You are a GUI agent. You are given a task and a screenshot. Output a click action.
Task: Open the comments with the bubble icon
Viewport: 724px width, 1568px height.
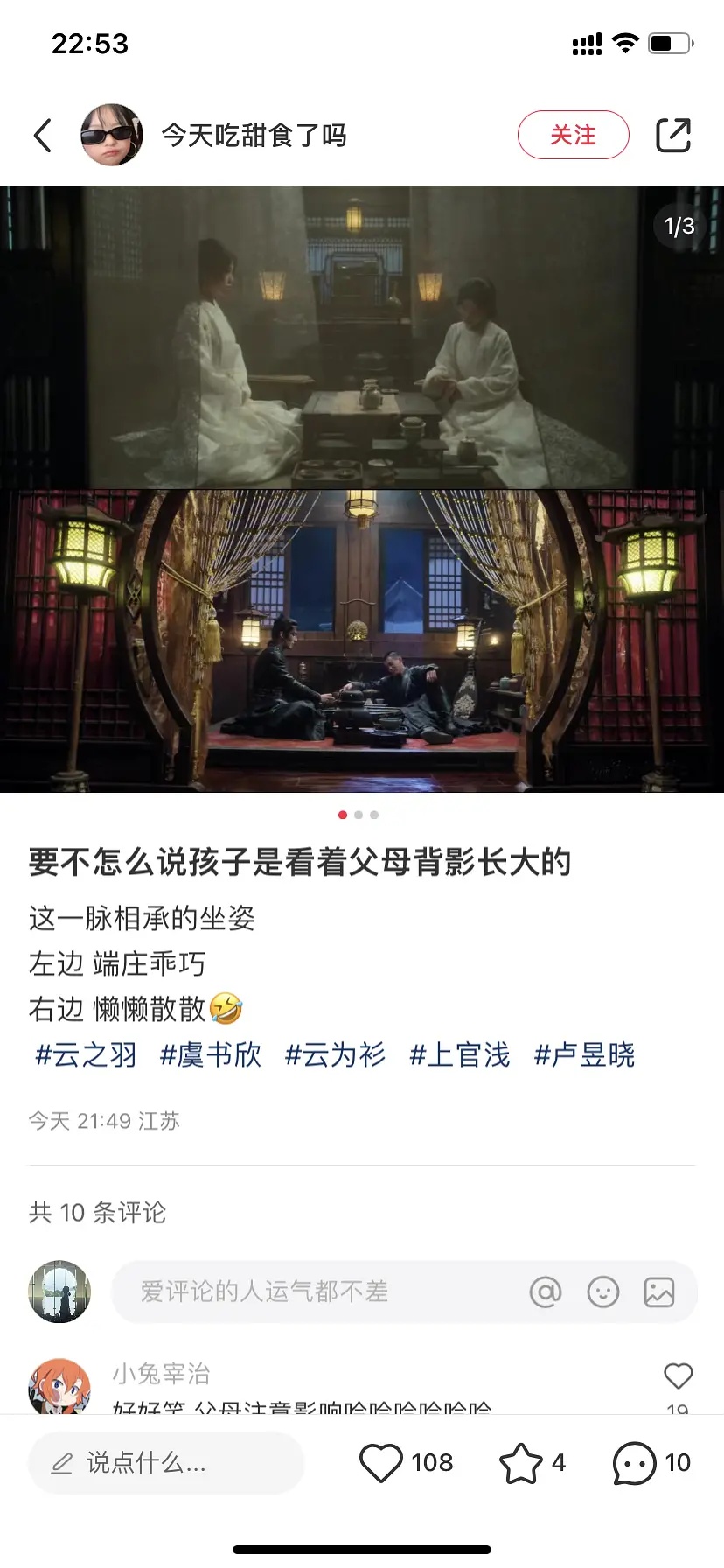pos(634,1463)
